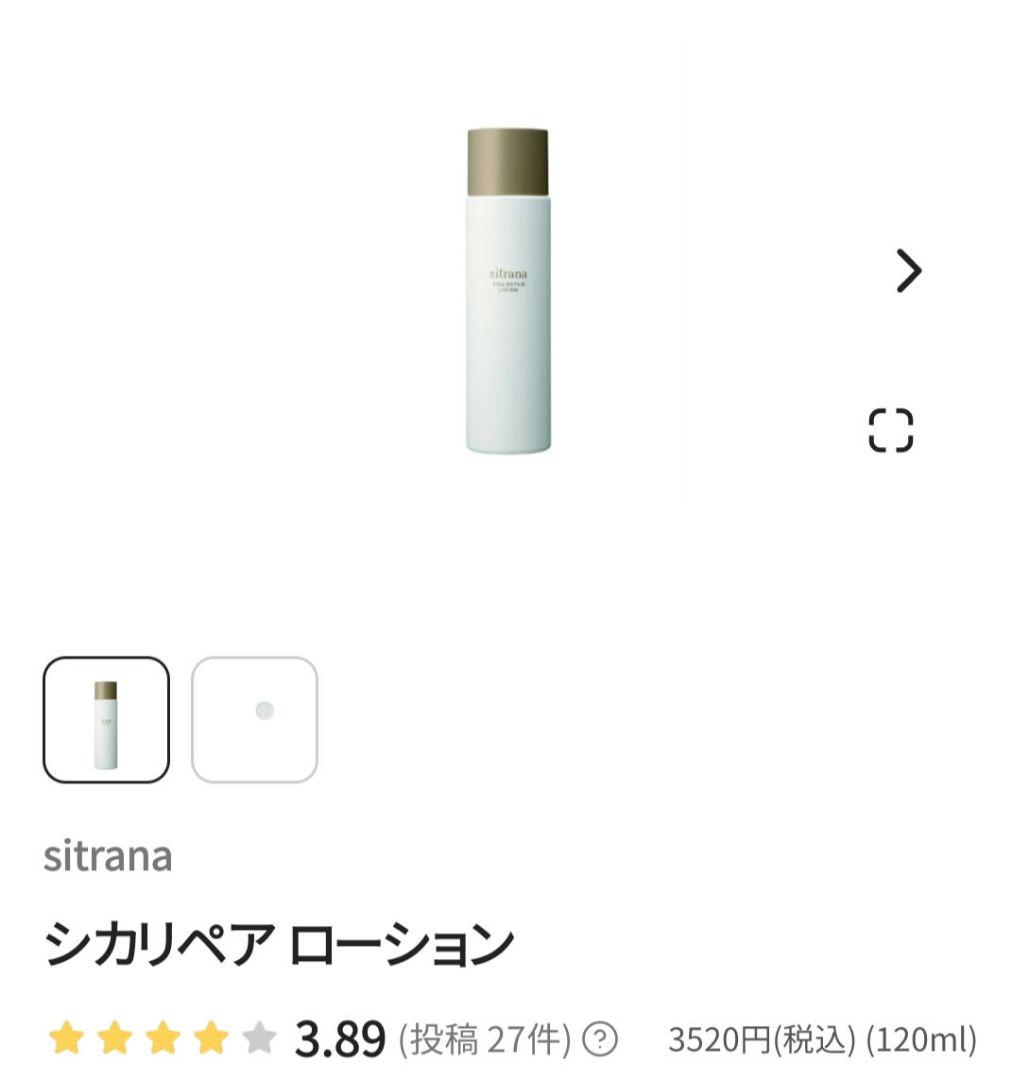This screenshot has height=1080, width=1020.
Task: Click the texture dot swatch image
Action: tap(263, 710)
